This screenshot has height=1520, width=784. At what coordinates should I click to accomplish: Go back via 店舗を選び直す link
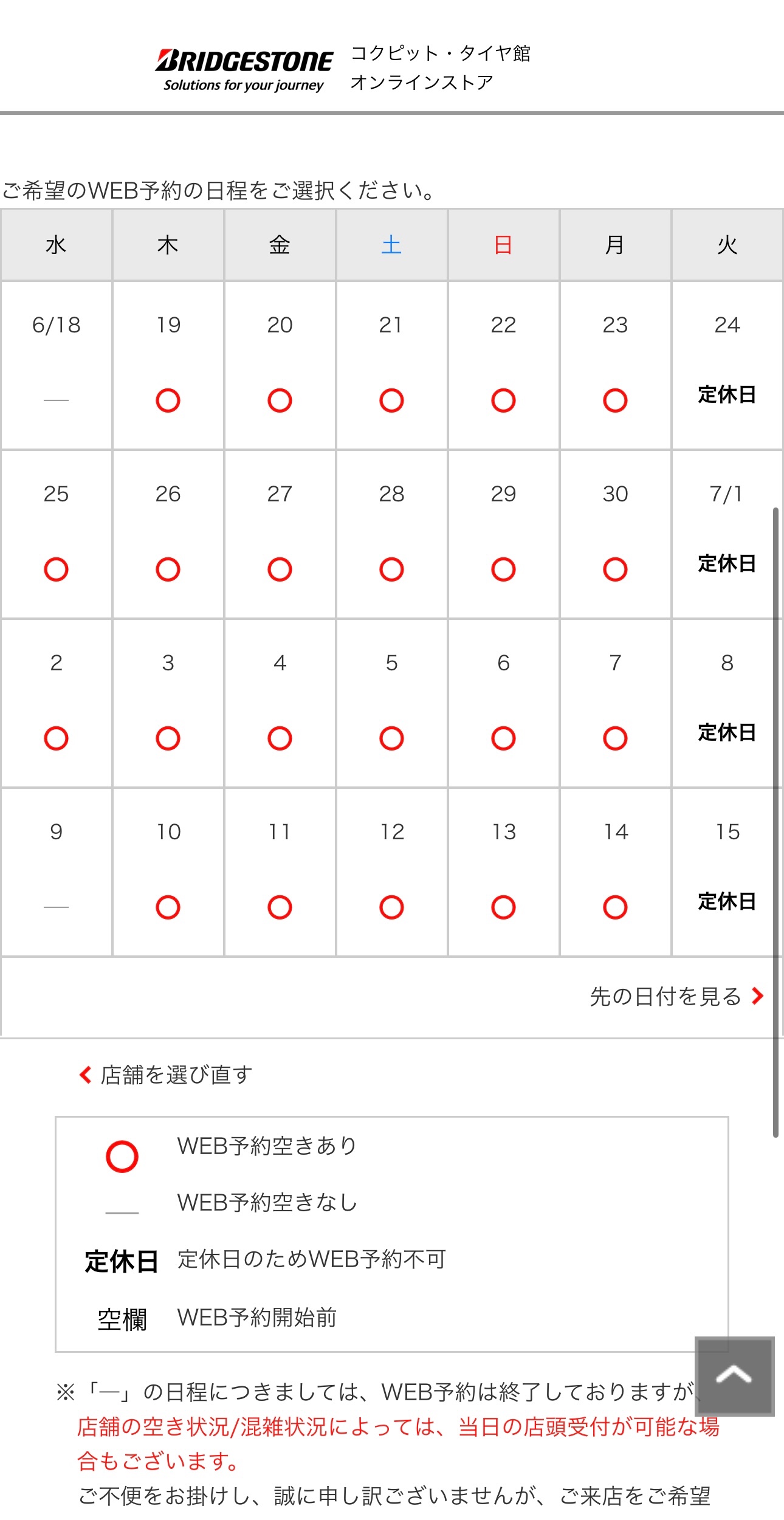click(x=166, y=1075)
